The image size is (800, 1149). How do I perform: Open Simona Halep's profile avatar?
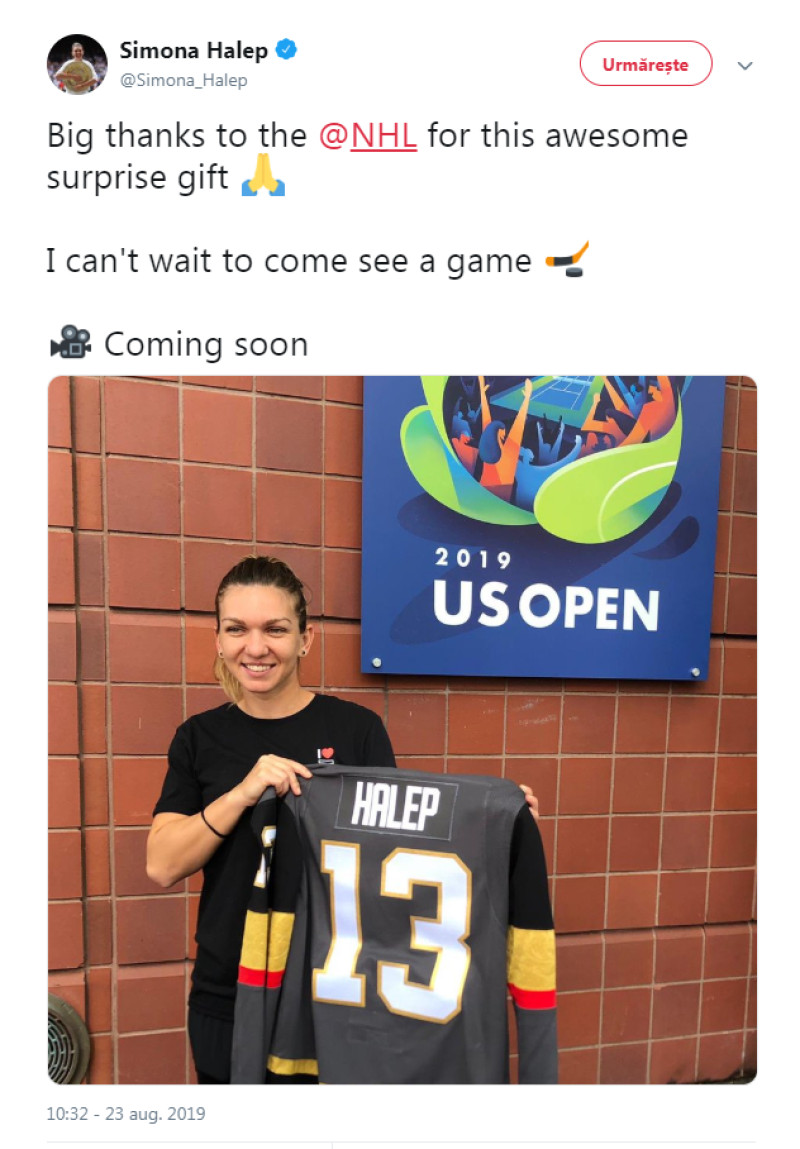[x=77, y=64]
